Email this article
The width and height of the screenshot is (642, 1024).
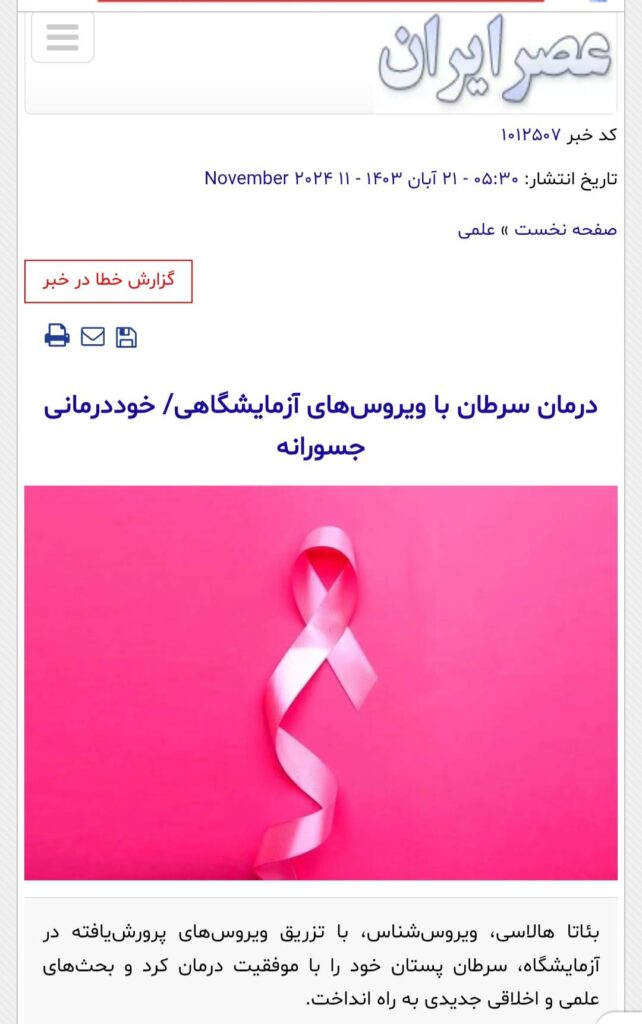[92, 337]
